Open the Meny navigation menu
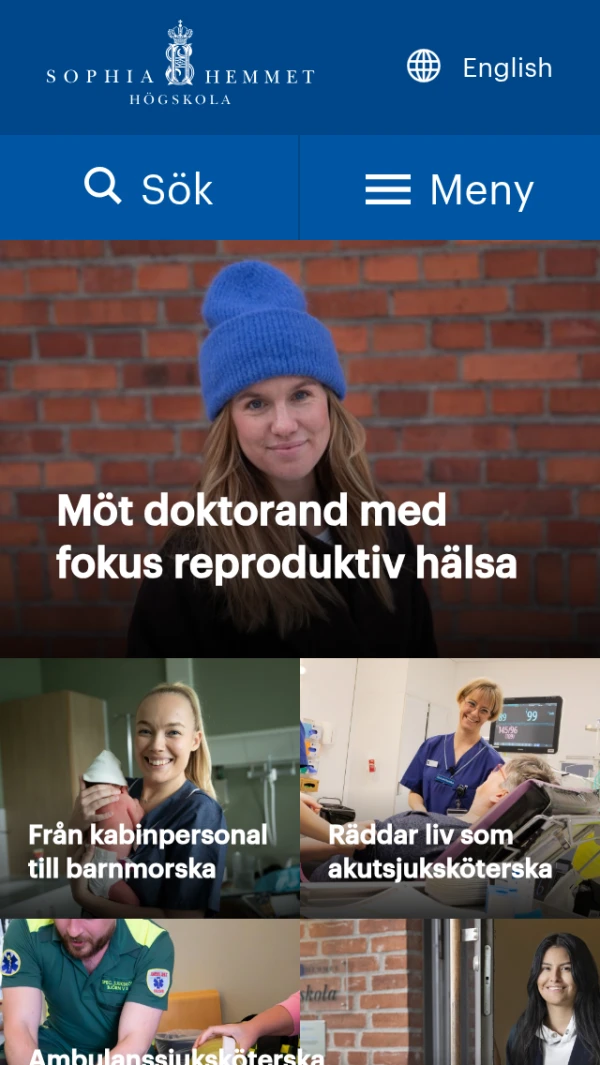This screenshot has width=600, height=1065. [x=449, y=189]
